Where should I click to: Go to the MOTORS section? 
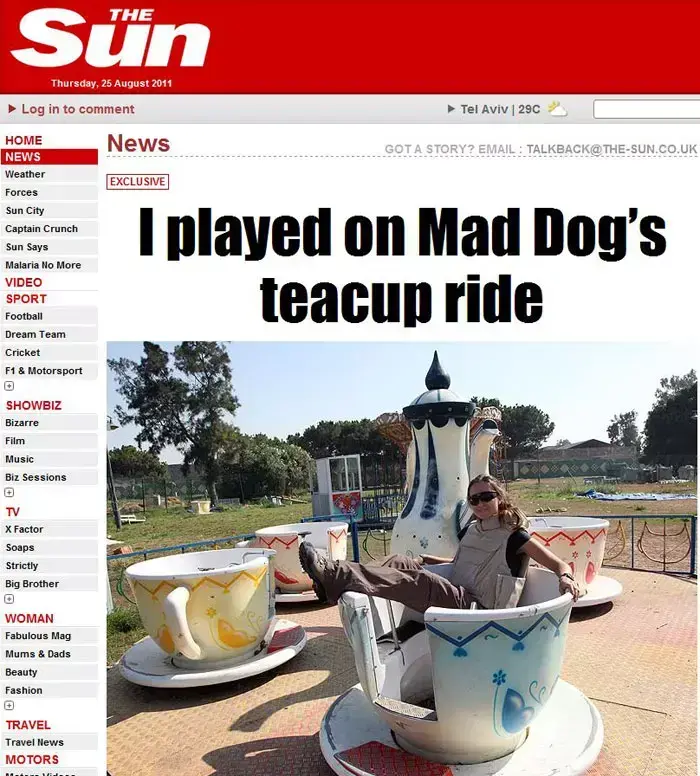[x=32, y=760]
